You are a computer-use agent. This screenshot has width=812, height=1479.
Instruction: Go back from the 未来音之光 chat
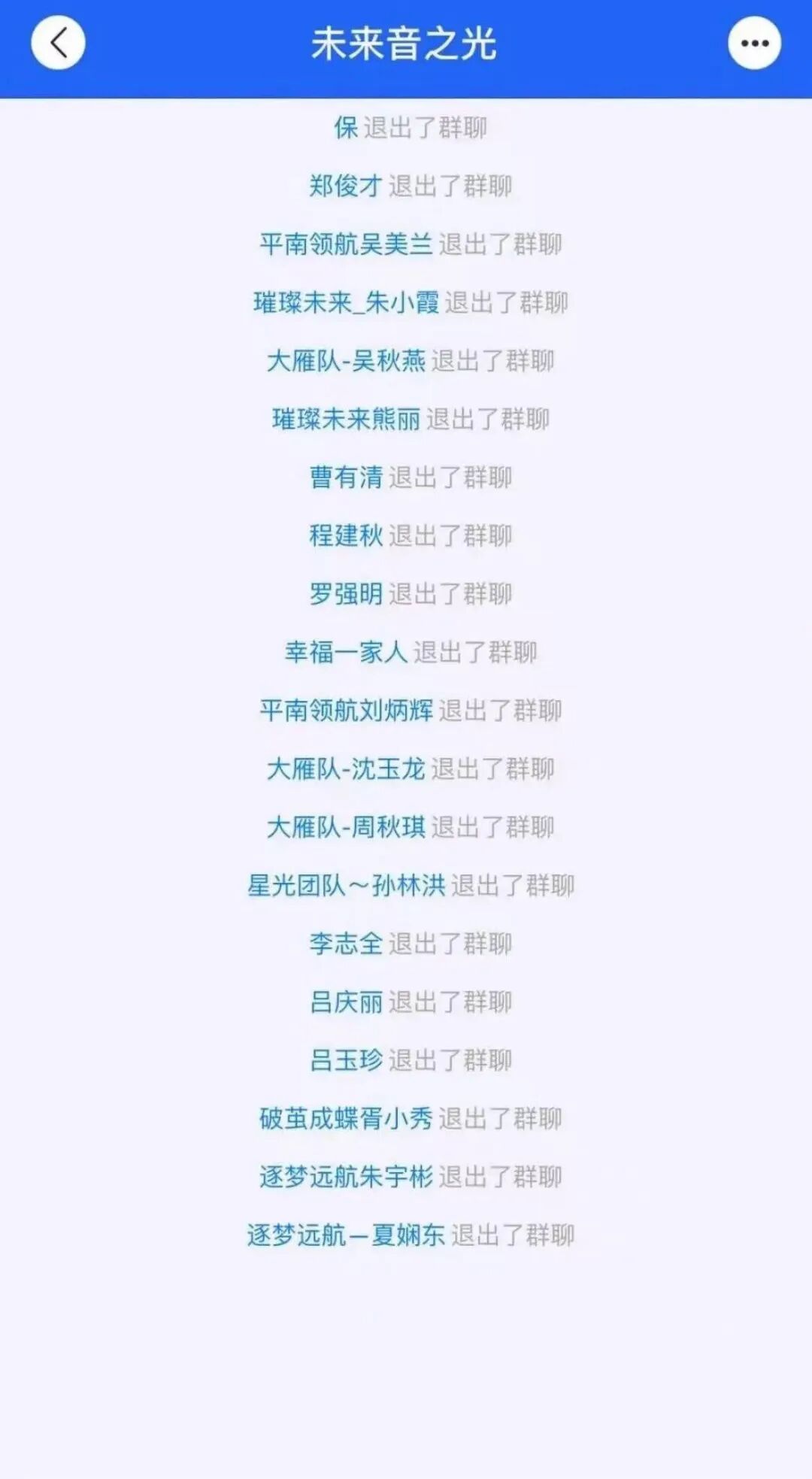point(58,44)
